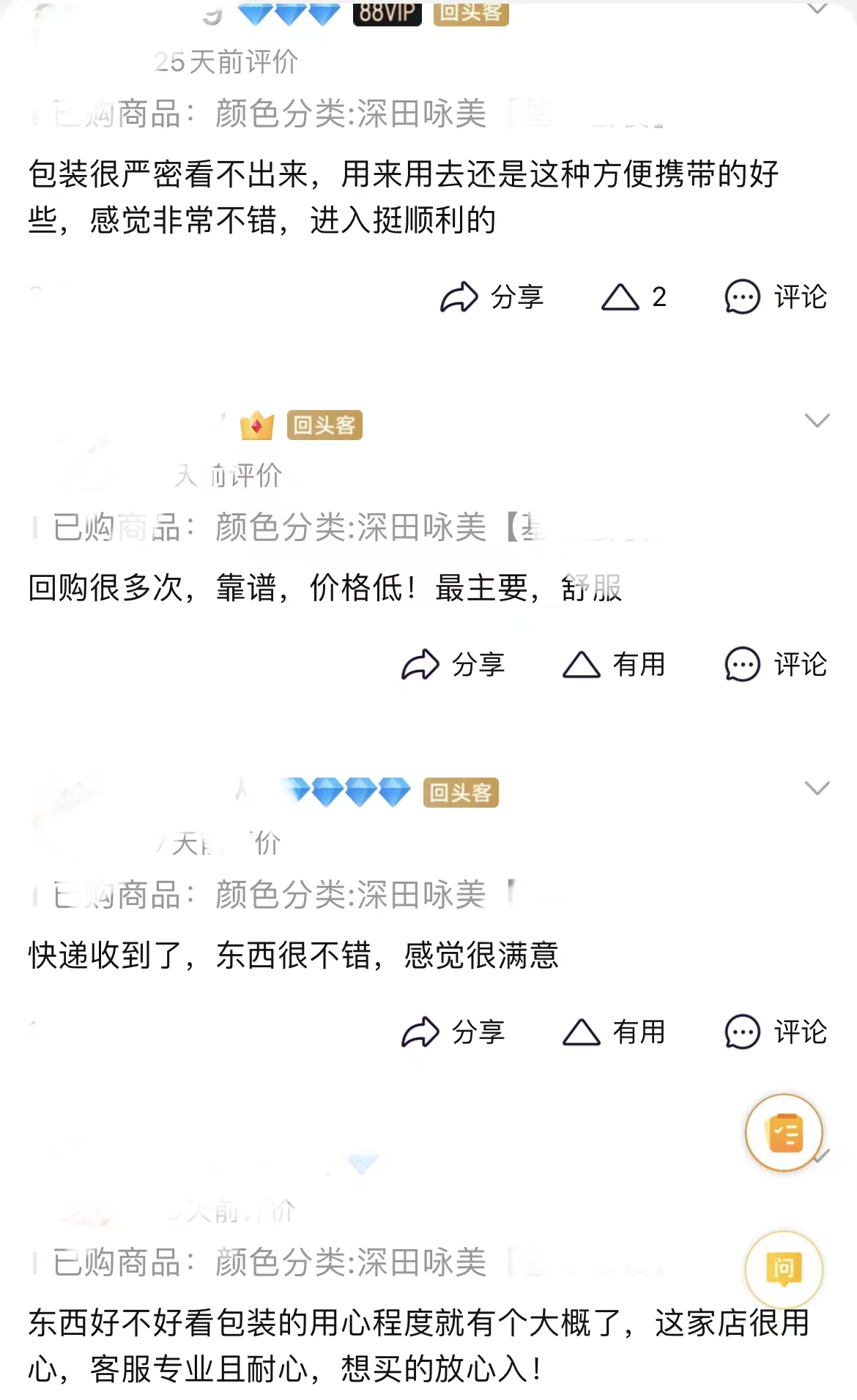
Task: Select the 回头客 badge on the second review
Action: (x=324, y=426)
